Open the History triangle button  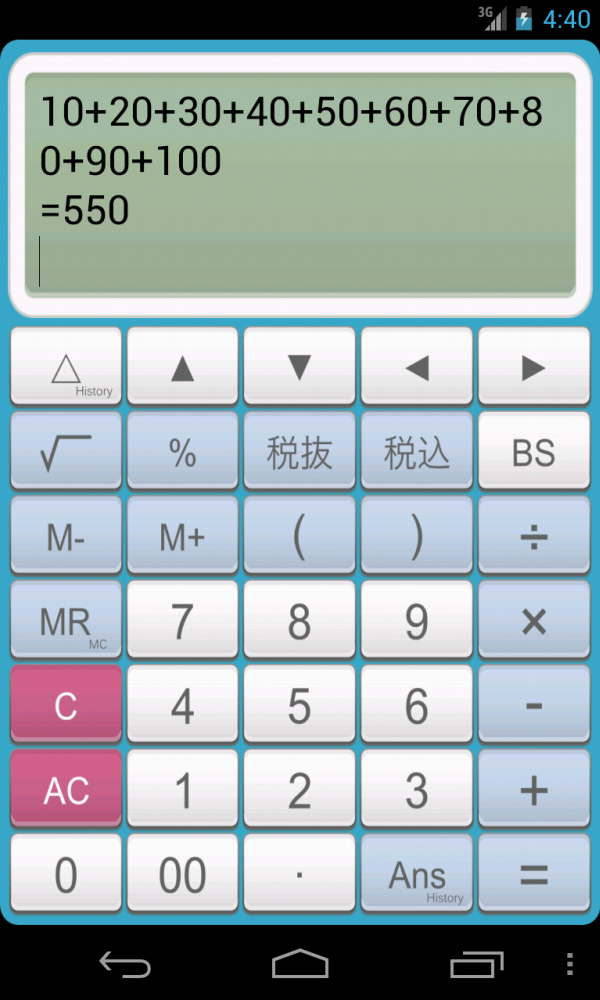point(66,366)
